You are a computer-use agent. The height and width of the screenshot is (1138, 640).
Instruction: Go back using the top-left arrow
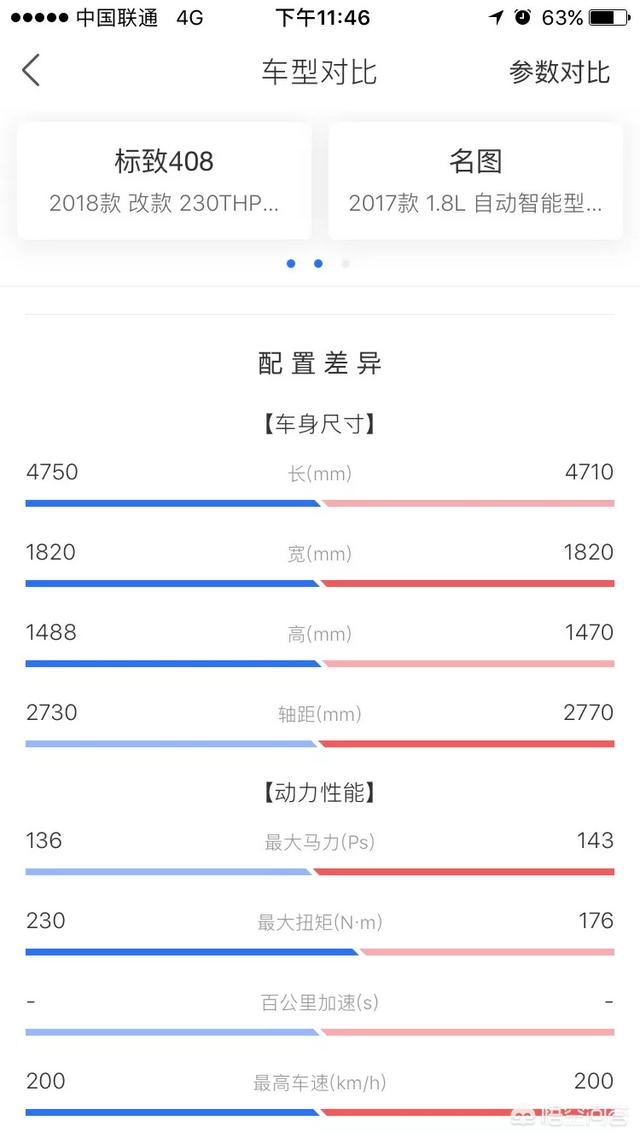(x=31, y=71)
